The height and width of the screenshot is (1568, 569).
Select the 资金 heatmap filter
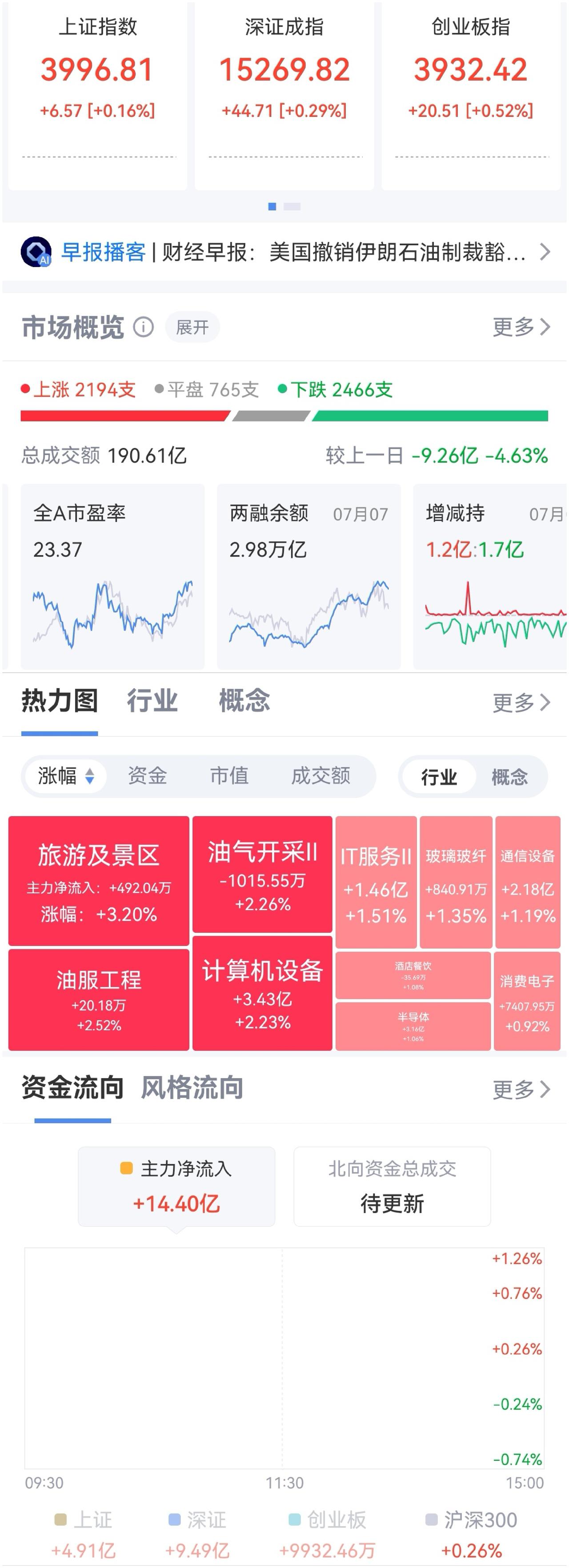pos(147,776)
